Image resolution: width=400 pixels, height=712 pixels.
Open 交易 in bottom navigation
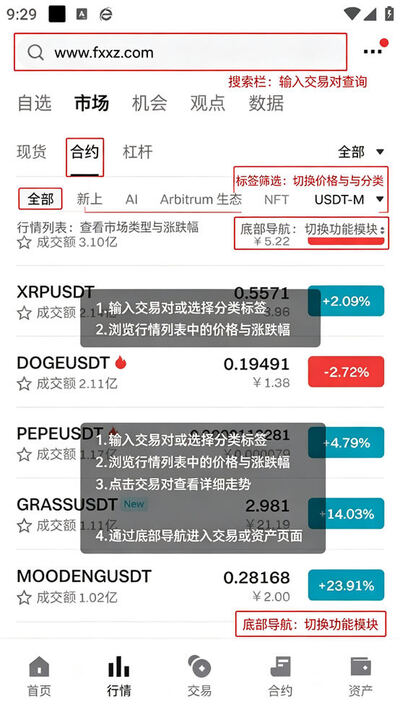pyautogui.click(x=200, y=676)
